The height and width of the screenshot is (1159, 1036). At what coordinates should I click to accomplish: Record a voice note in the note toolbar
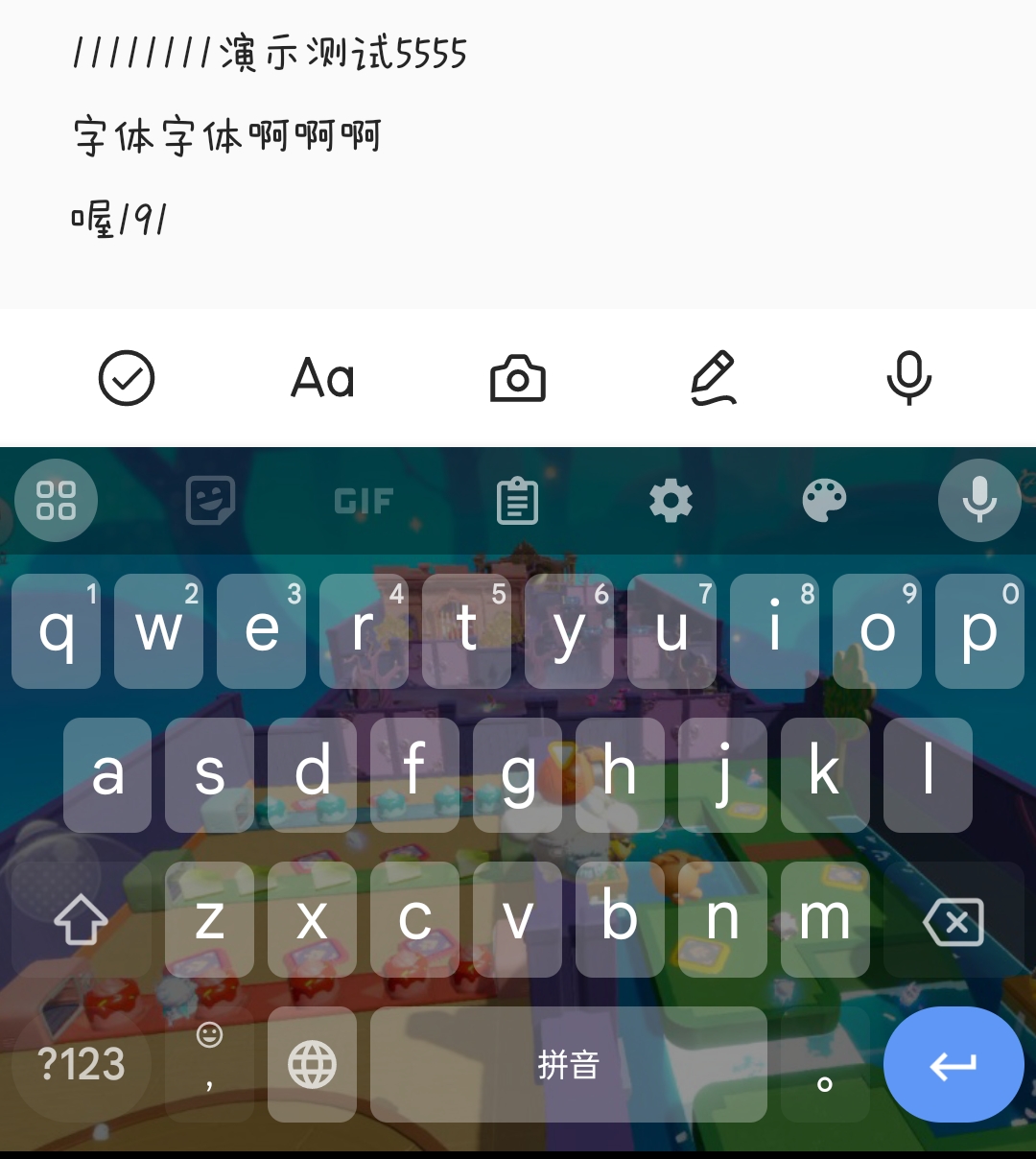pos(908,378)
